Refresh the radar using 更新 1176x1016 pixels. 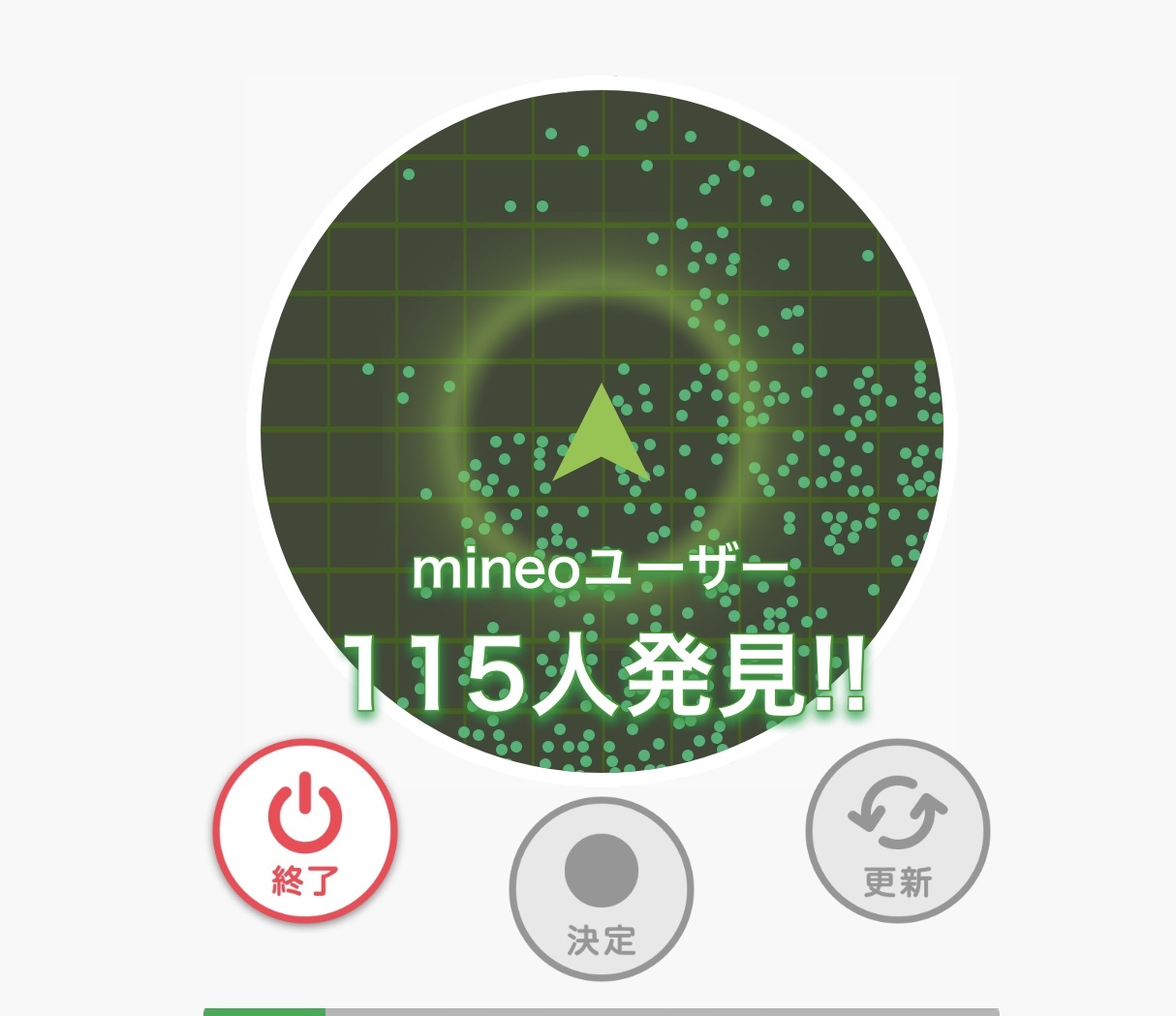point(898,831)
